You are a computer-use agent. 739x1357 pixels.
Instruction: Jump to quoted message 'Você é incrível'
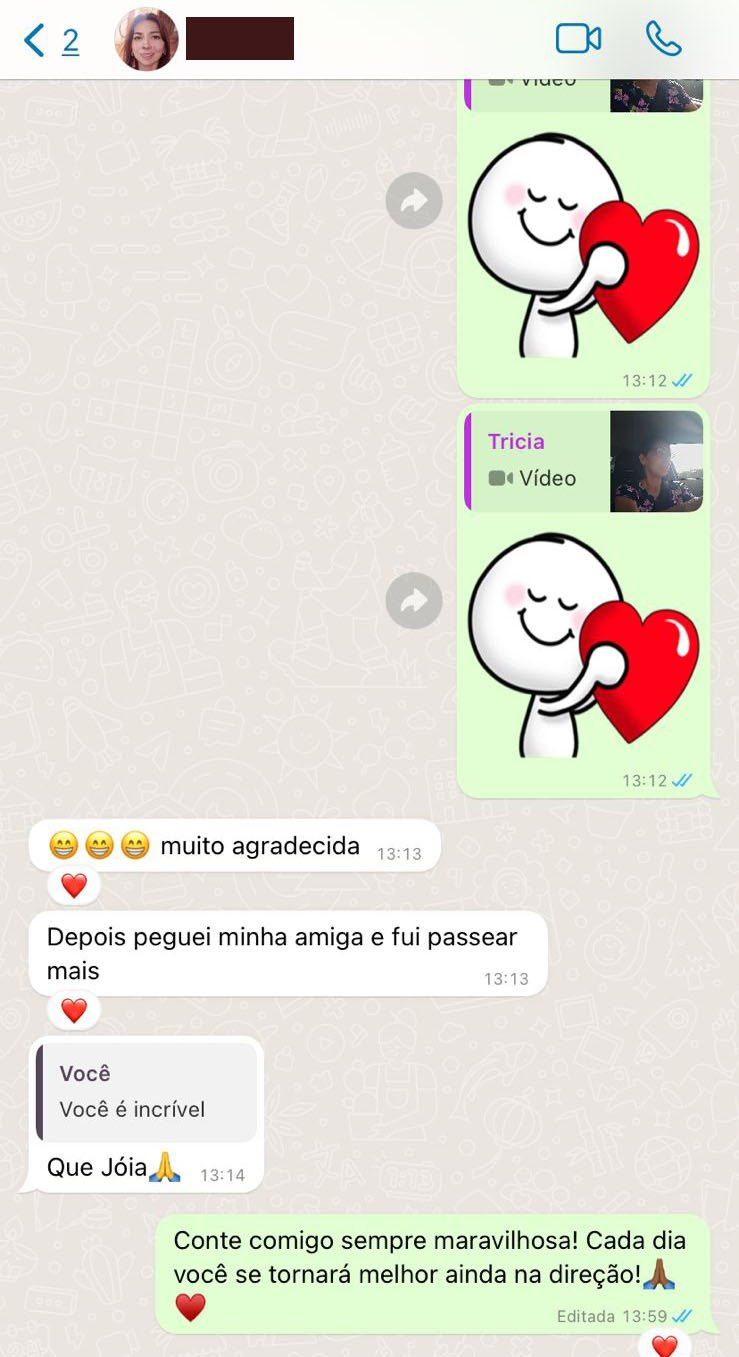coord(147,1091)
